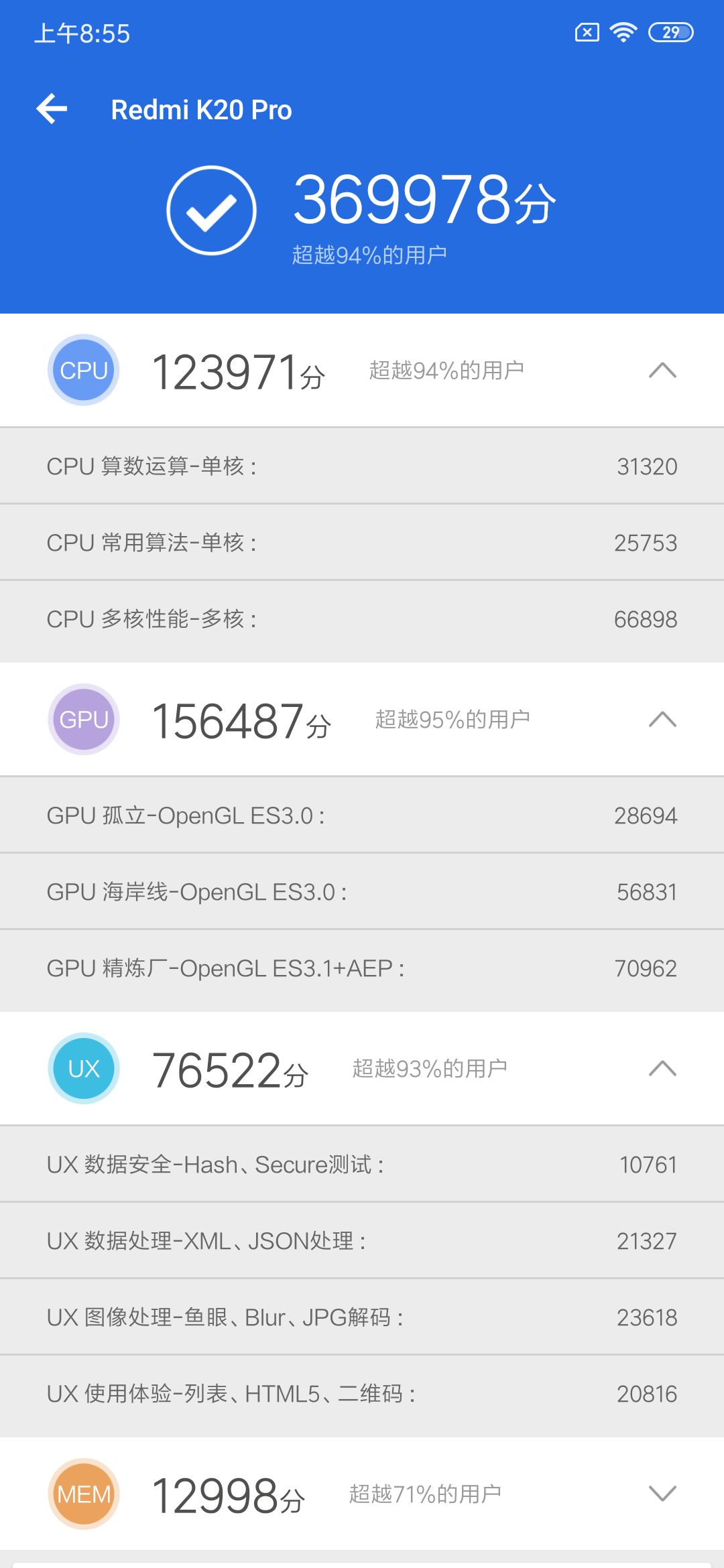The width and height of the screenshot is (724, 1568).
Task: Collapse the UX score section
Action: pos(662,1068)
